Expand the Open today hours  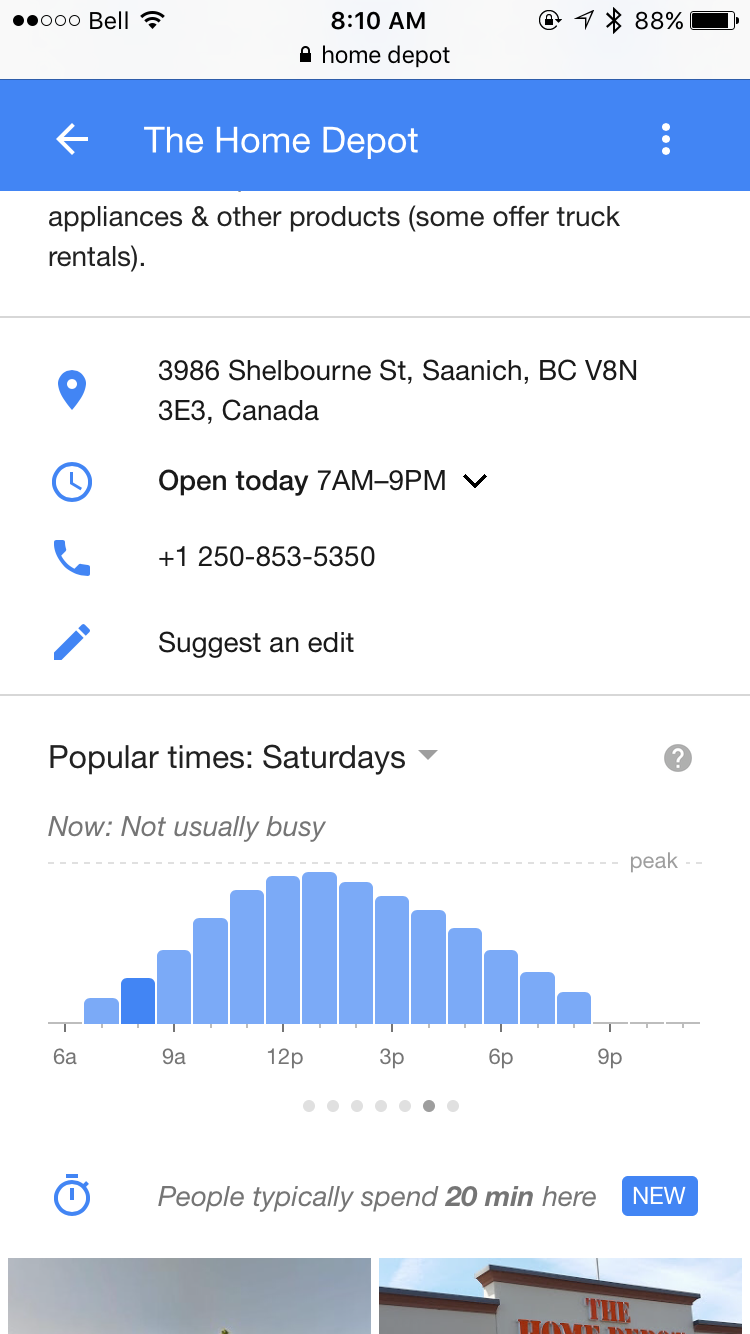(475, 481)
